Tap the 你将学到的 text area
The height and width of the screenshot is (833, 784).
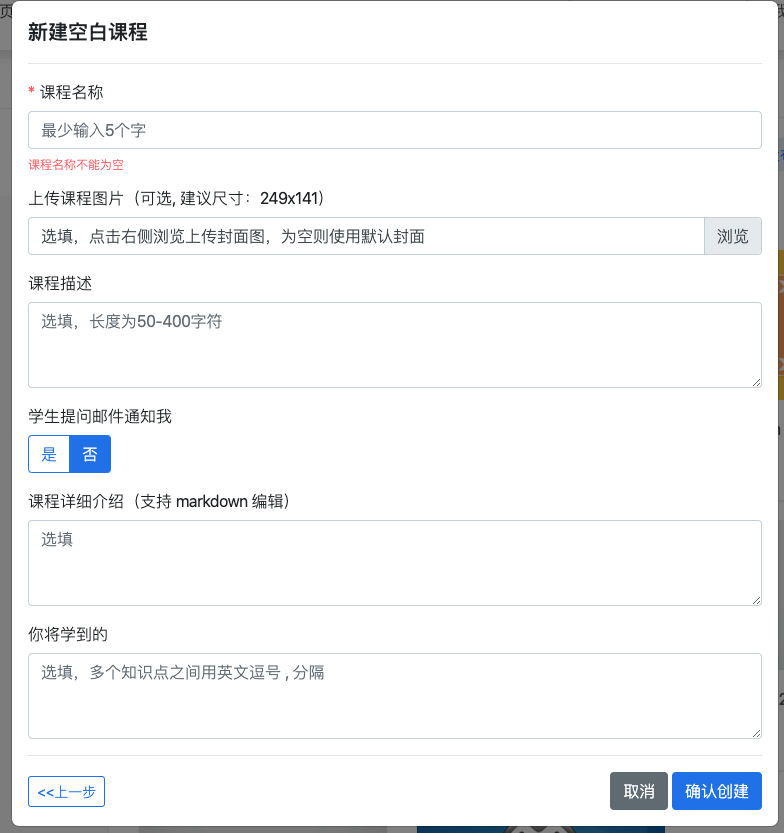click(x=394, y=695)
